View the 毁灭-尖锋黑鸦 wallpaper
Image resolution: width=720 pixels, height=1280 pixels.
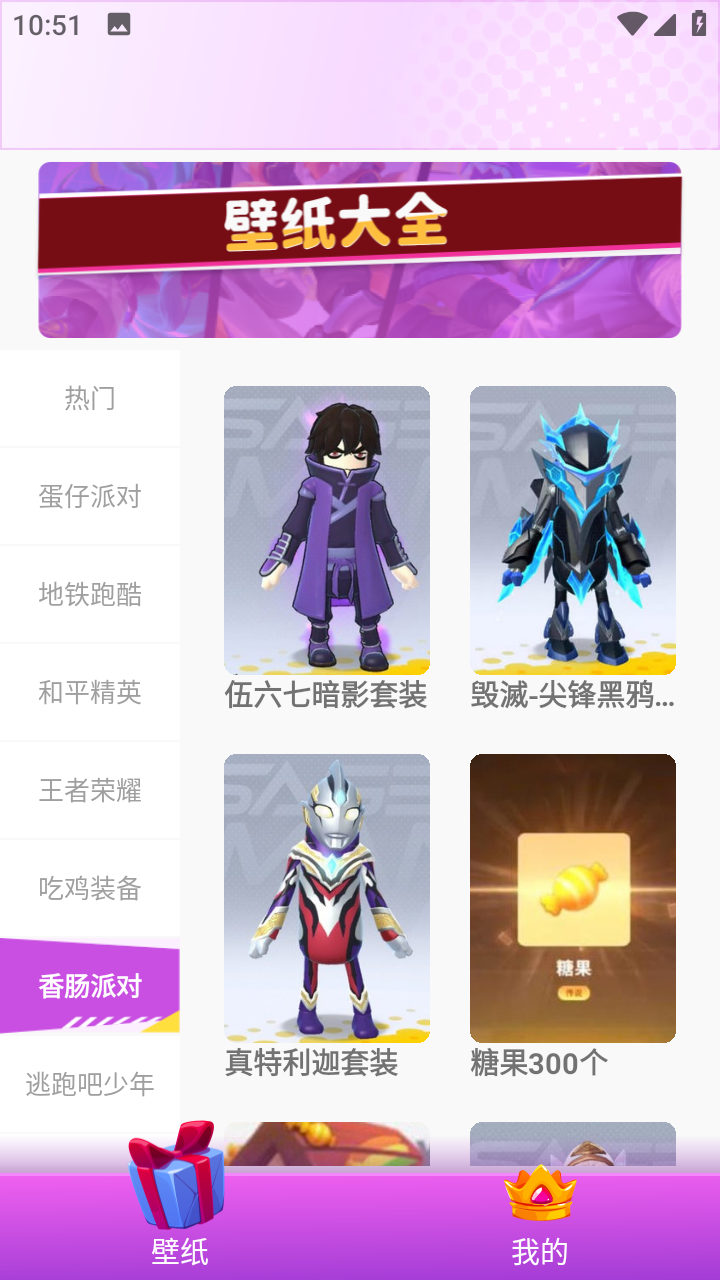point(573,531)
